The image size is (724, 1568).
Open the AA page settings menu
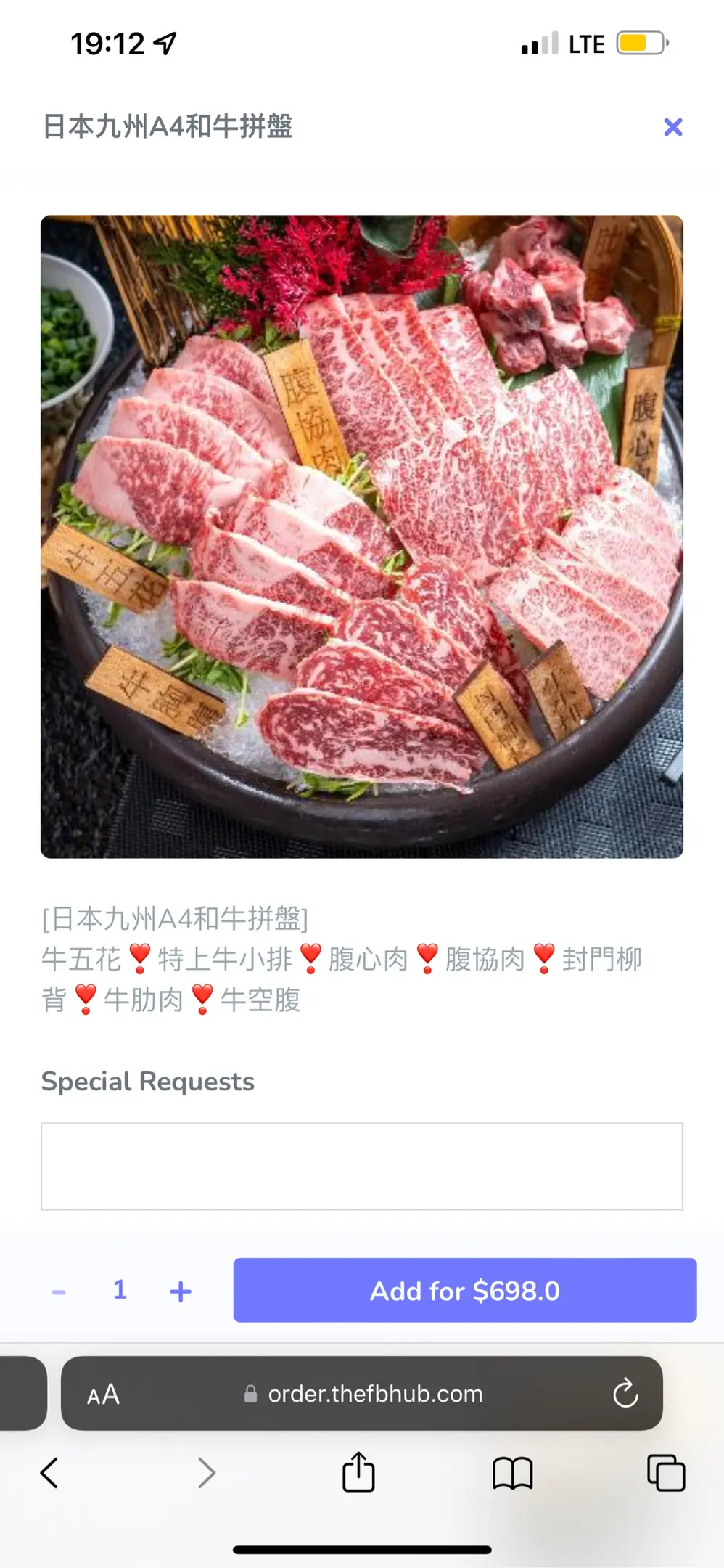[103, 1394]
